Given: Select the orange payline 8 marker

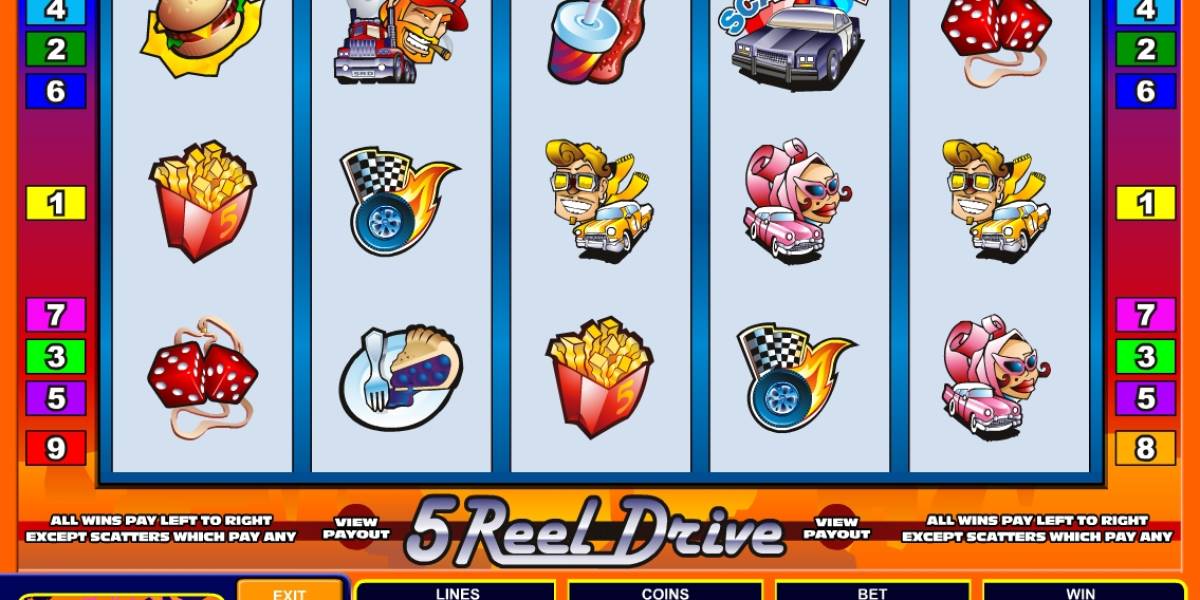Looking at the screenshot, I should [1146, 448].
